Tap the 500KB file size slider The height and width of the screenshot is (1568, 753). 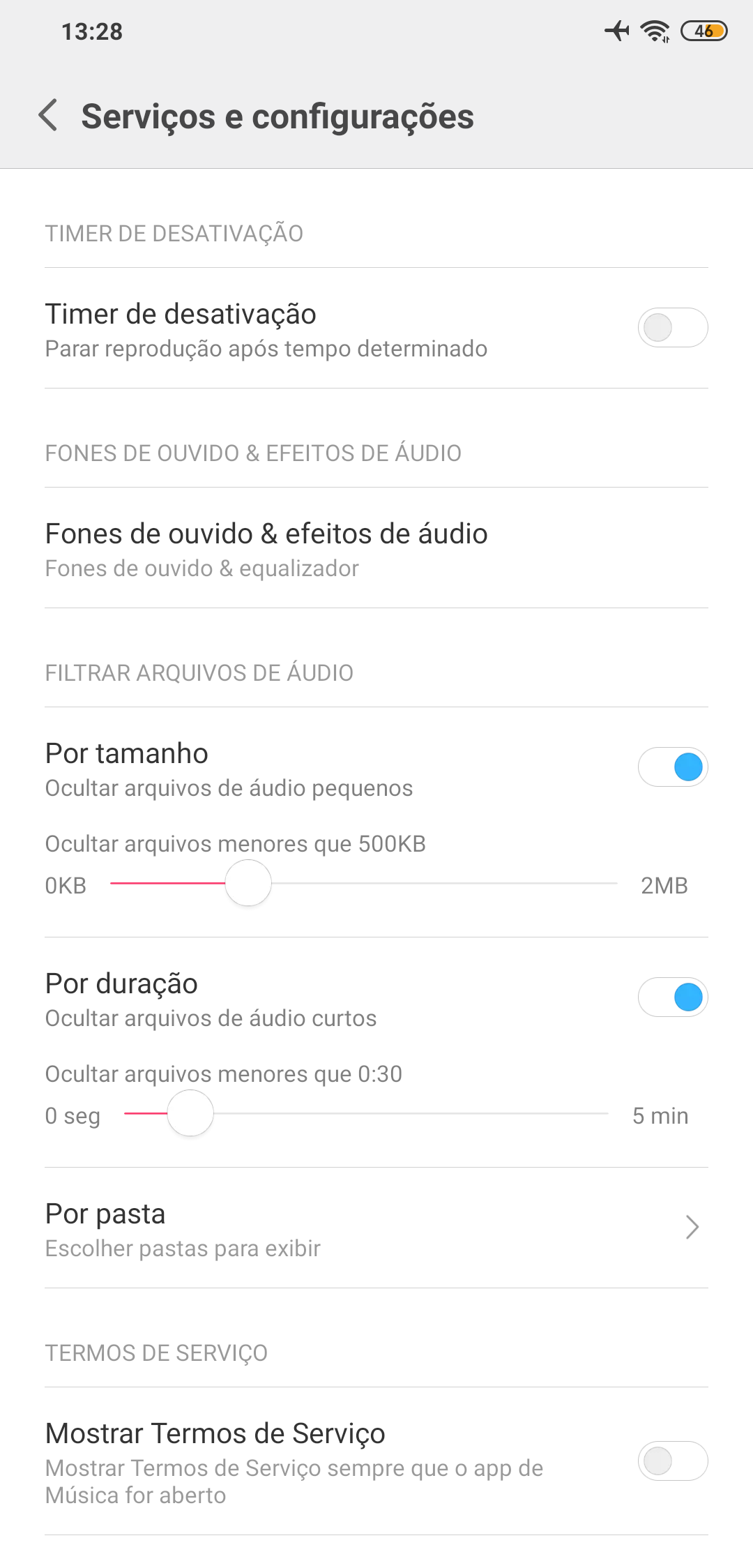click(248, 883)
